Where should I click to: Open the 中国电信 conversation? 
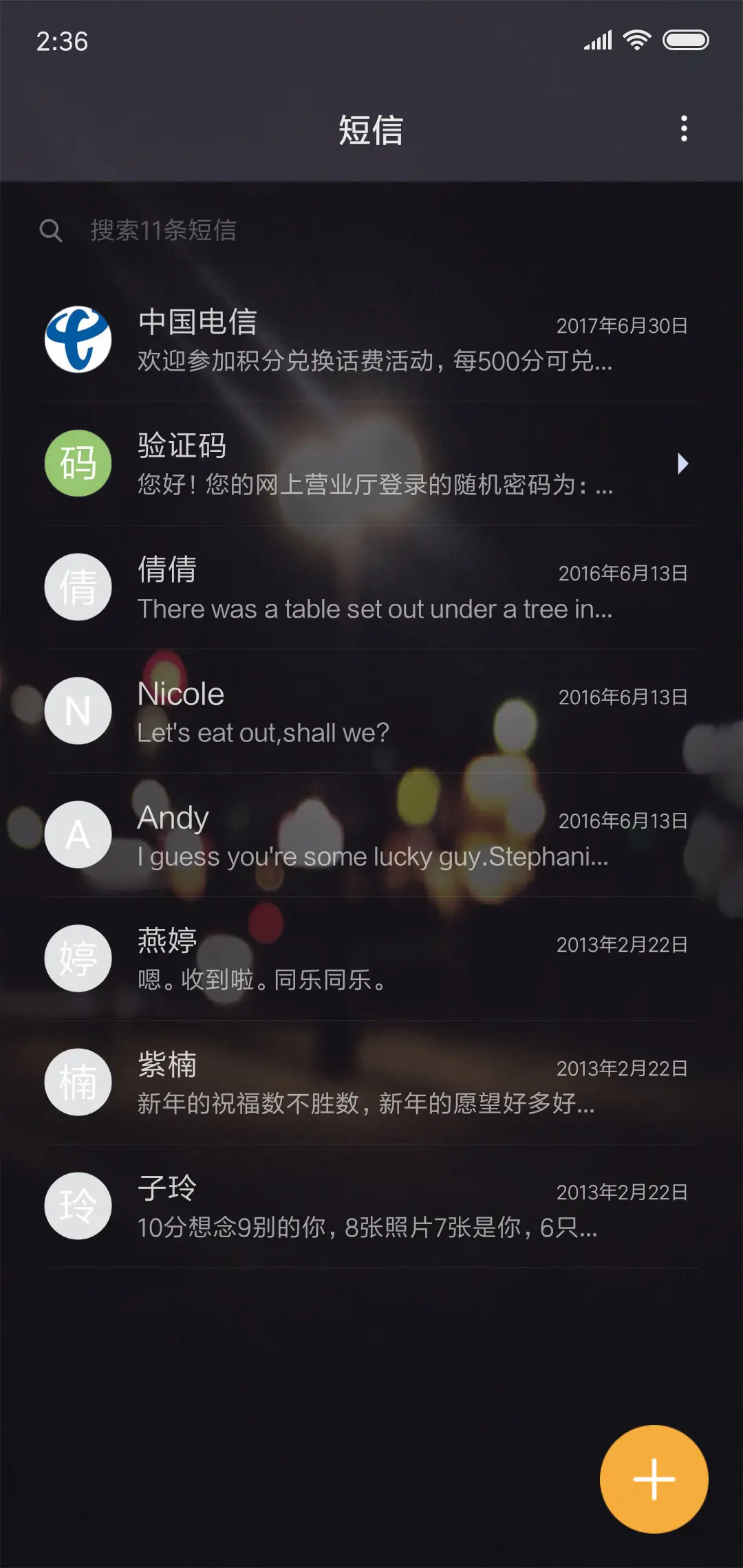pos(371,340)
